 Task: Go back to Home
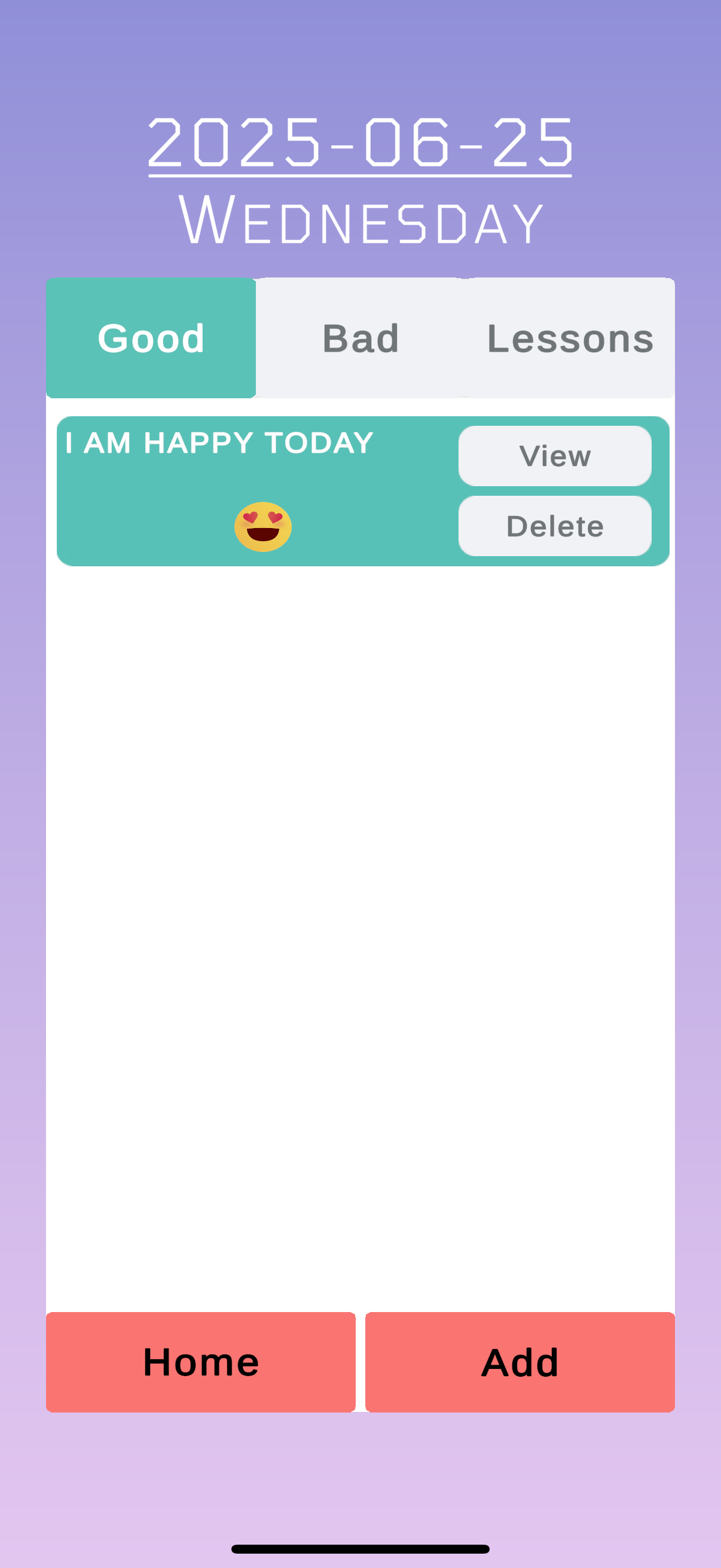pyautogui.click(x=201, y=1362)
